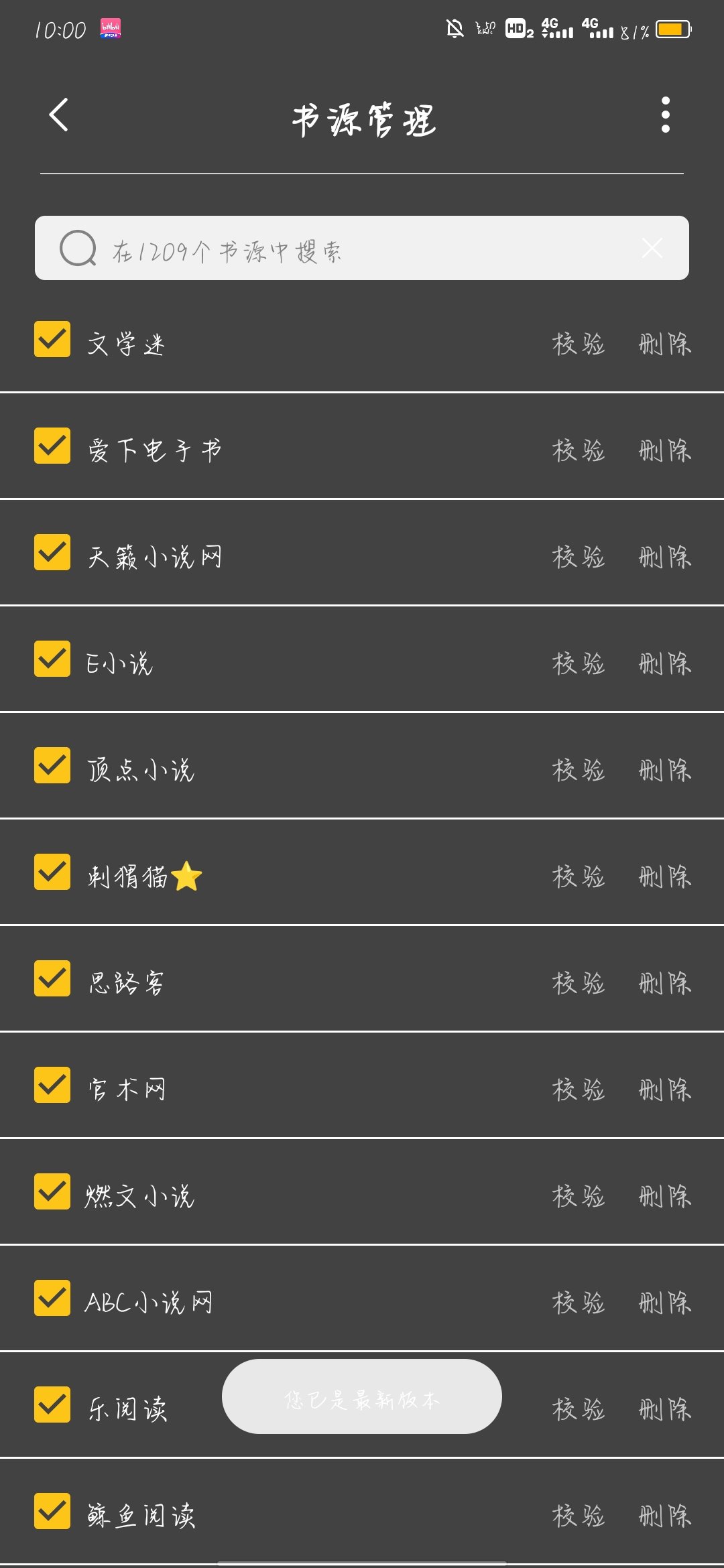Delete the 官术网 source

[x=664, y=1090]
